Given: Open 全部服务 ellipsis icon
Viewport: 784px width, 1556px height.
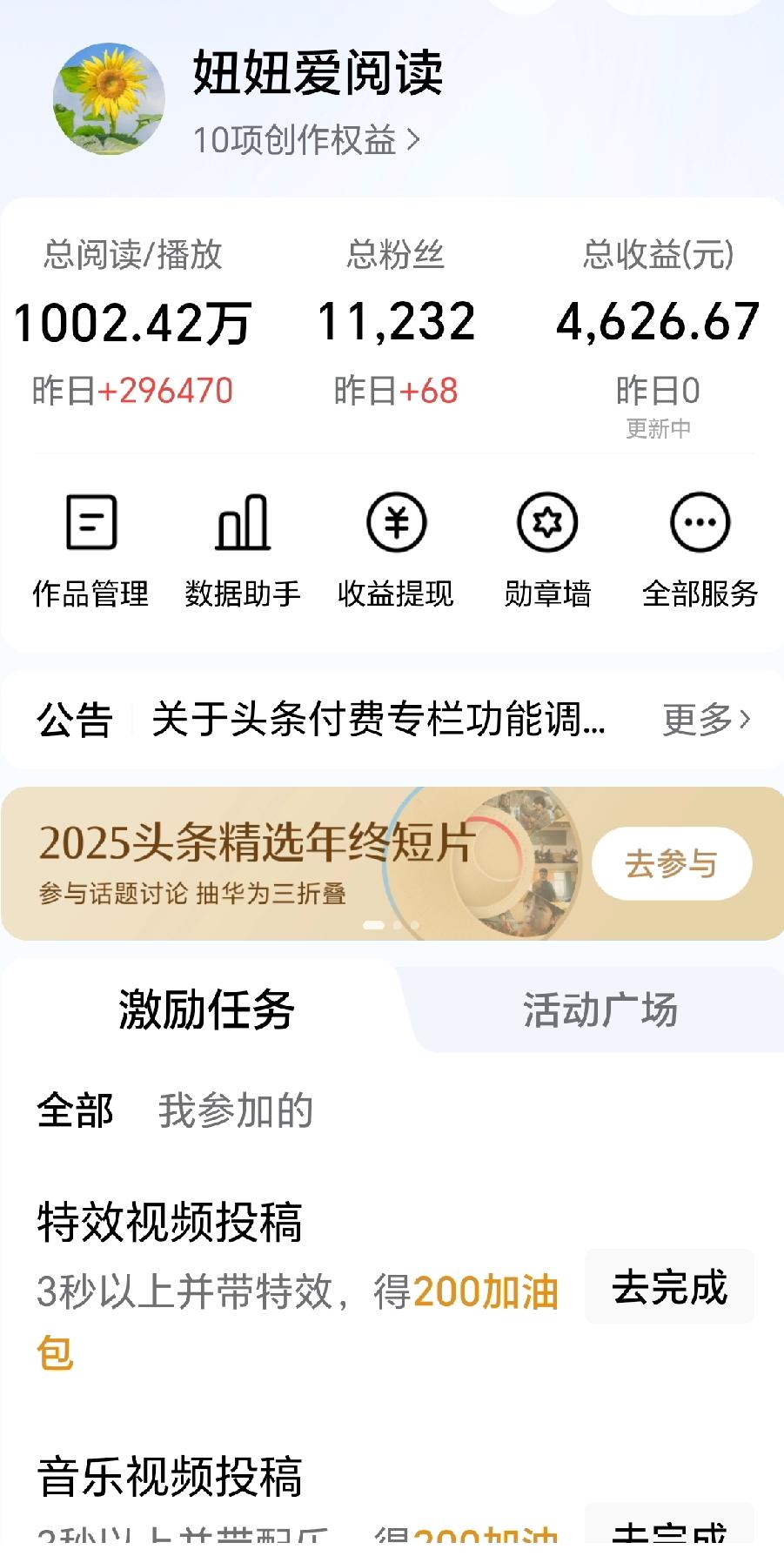Looking at the screenshot, I should click(700, 522).
